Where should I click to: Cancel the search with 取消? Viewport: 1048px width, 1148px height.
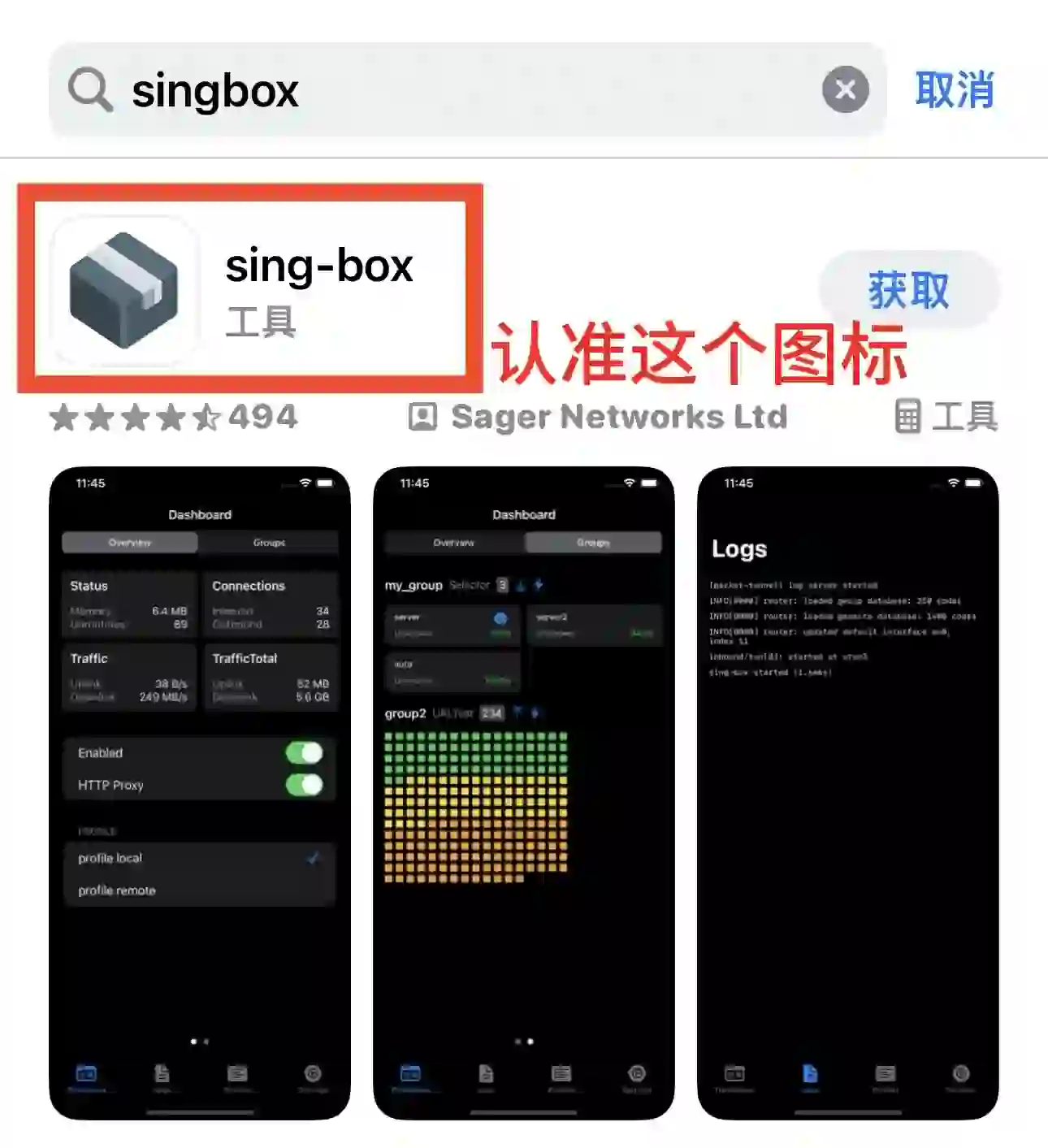coord(955,89)
